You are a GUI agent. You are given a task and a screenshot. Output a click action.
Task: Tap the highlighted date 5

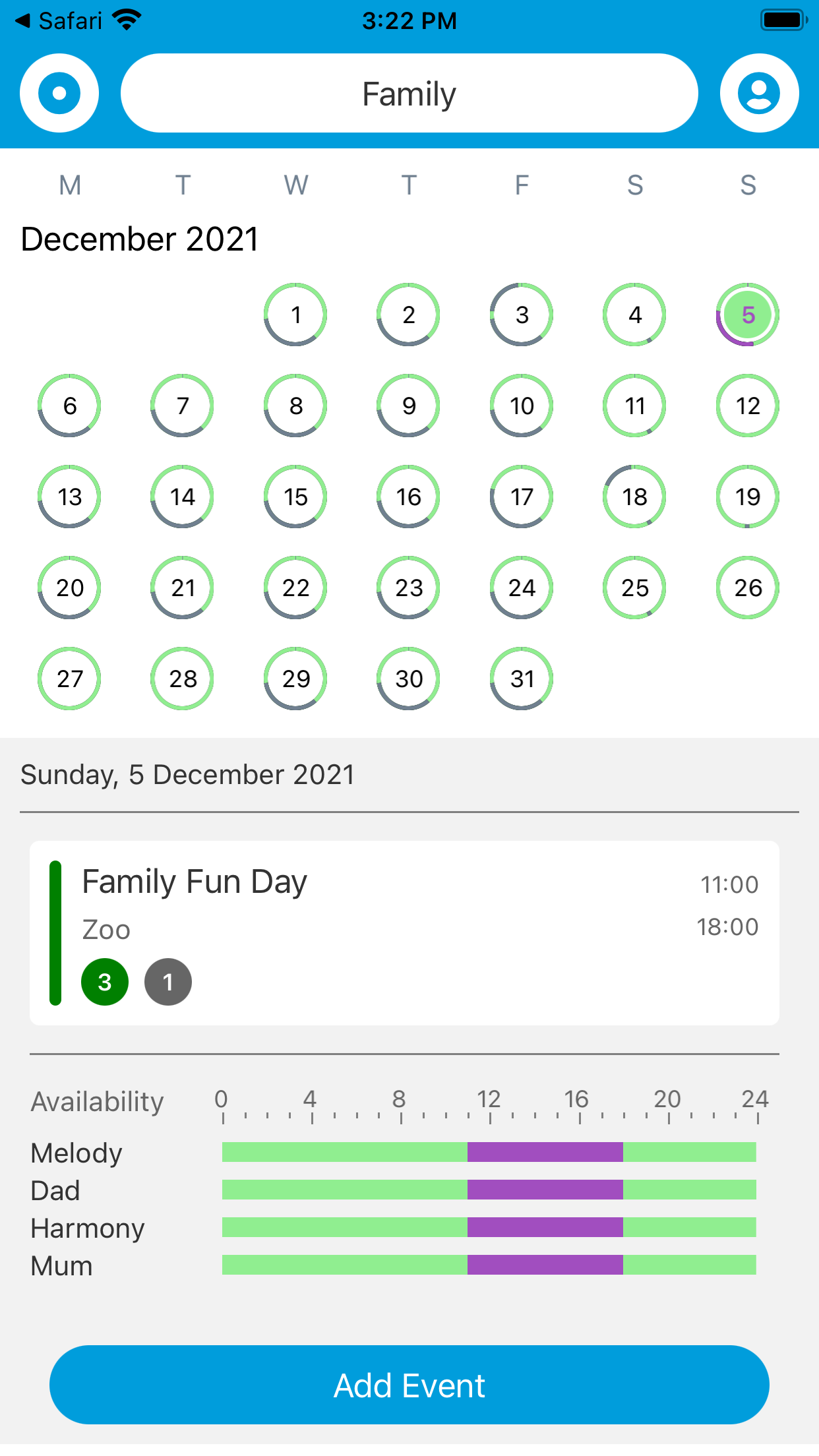click(747, 315)
